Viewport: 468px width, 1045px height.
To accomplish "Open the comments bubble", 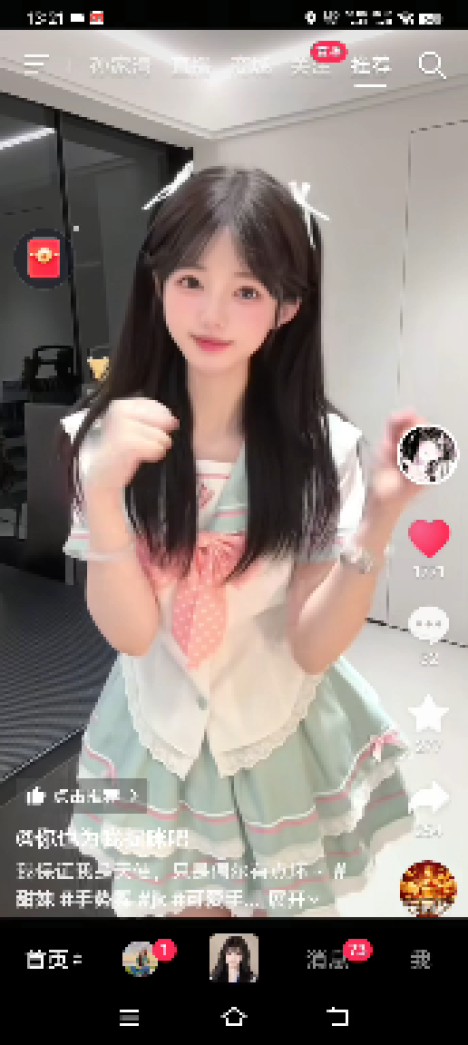I will [428, 626].
